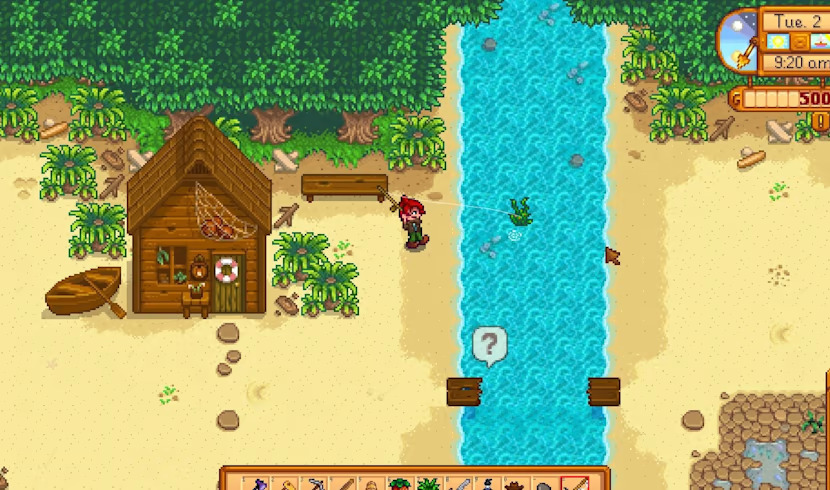Choose the sword from the toolbar
The height and width of the screenshot is (490, 830).
click(460, 483)
